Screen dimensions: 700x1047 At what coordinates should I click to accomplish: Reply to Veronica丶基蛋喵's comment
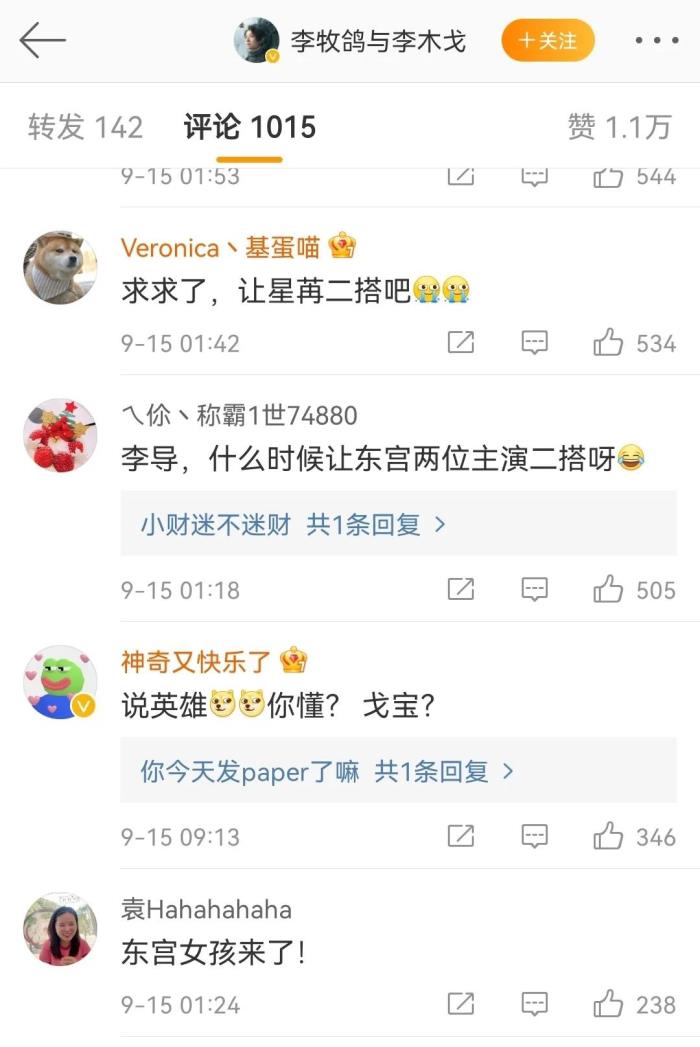click(x=535, y=343)
